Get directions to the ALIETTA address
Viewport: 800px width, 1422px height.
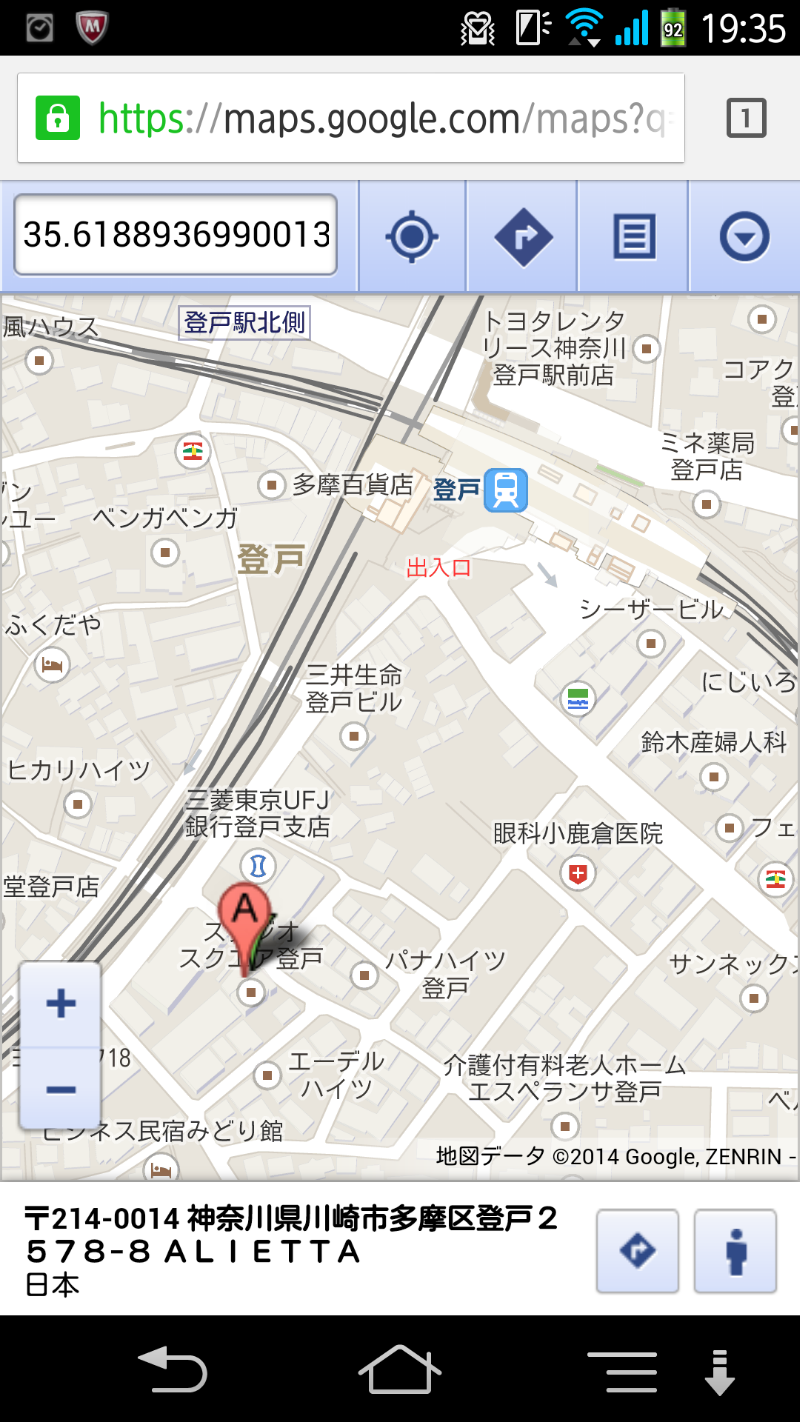(638, 1250)
